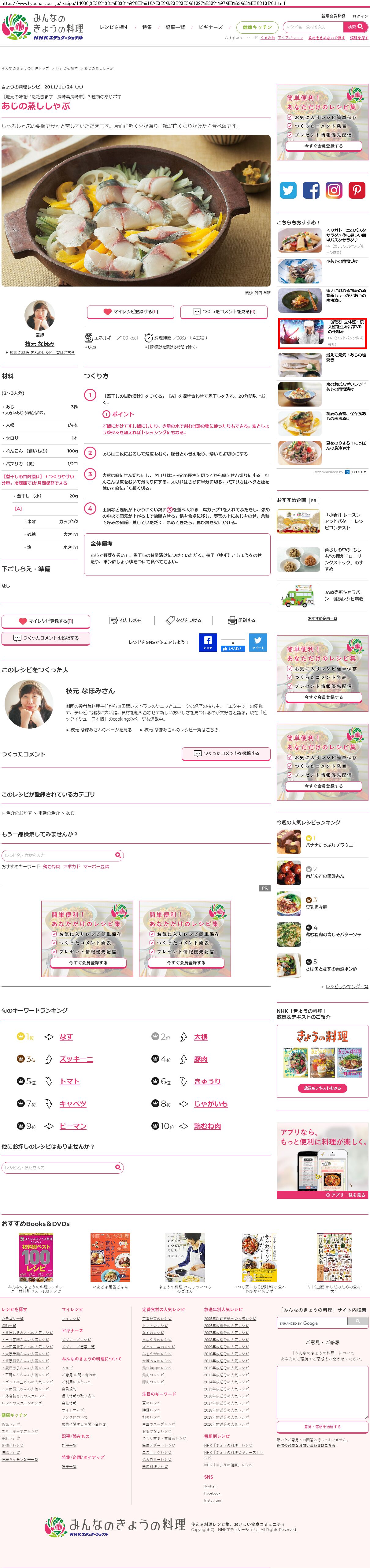Image resolution: width=370 pixels, height=1568 pixels.
Task: Open 枝元 なほみ recipe list link under instructor
Action: (41, 352)
